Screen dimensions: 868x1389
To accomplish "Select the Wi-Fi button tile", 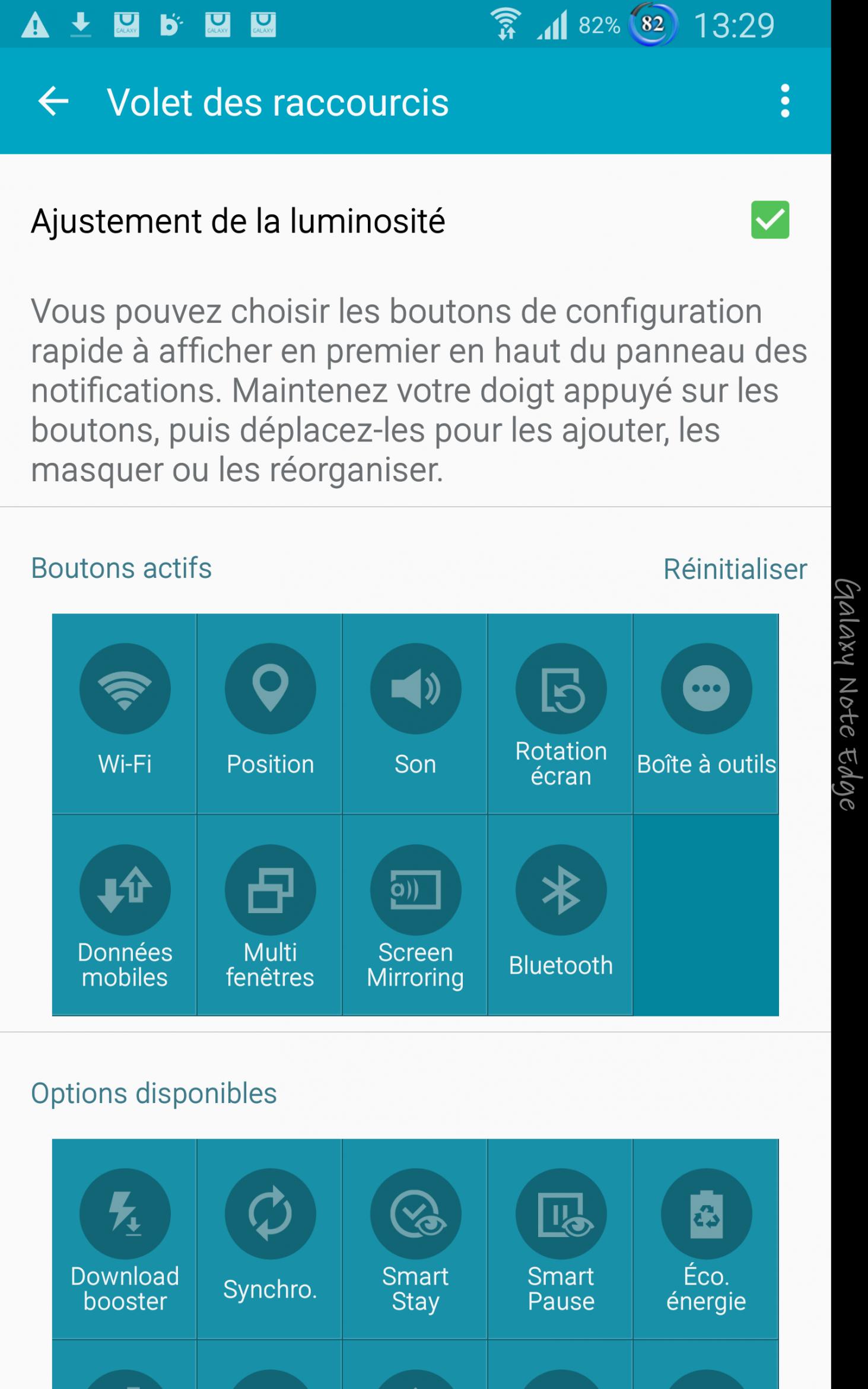I will click(125, 713).
